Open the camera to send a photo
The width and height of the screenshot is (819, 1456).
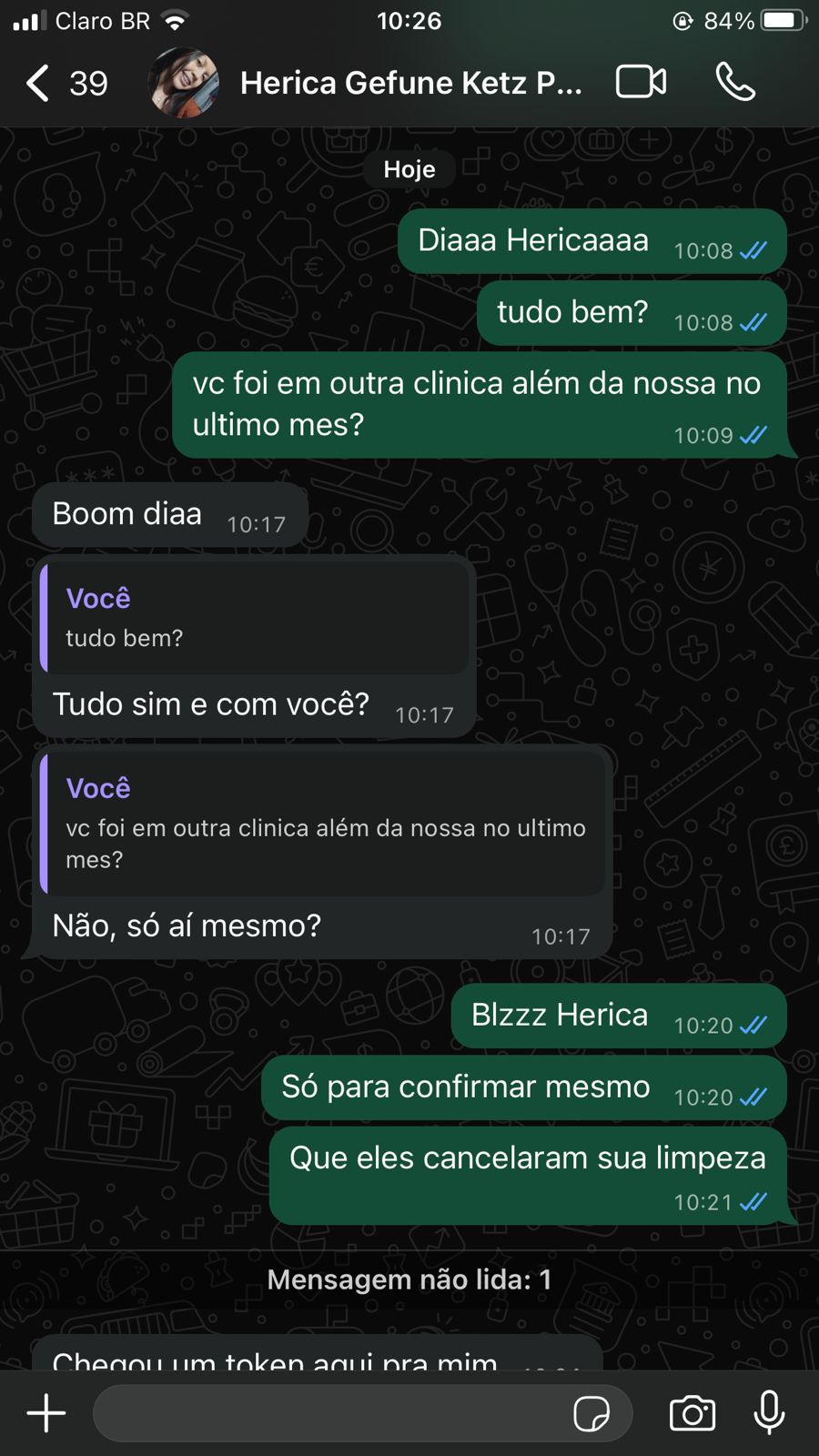click(693, 1413)
